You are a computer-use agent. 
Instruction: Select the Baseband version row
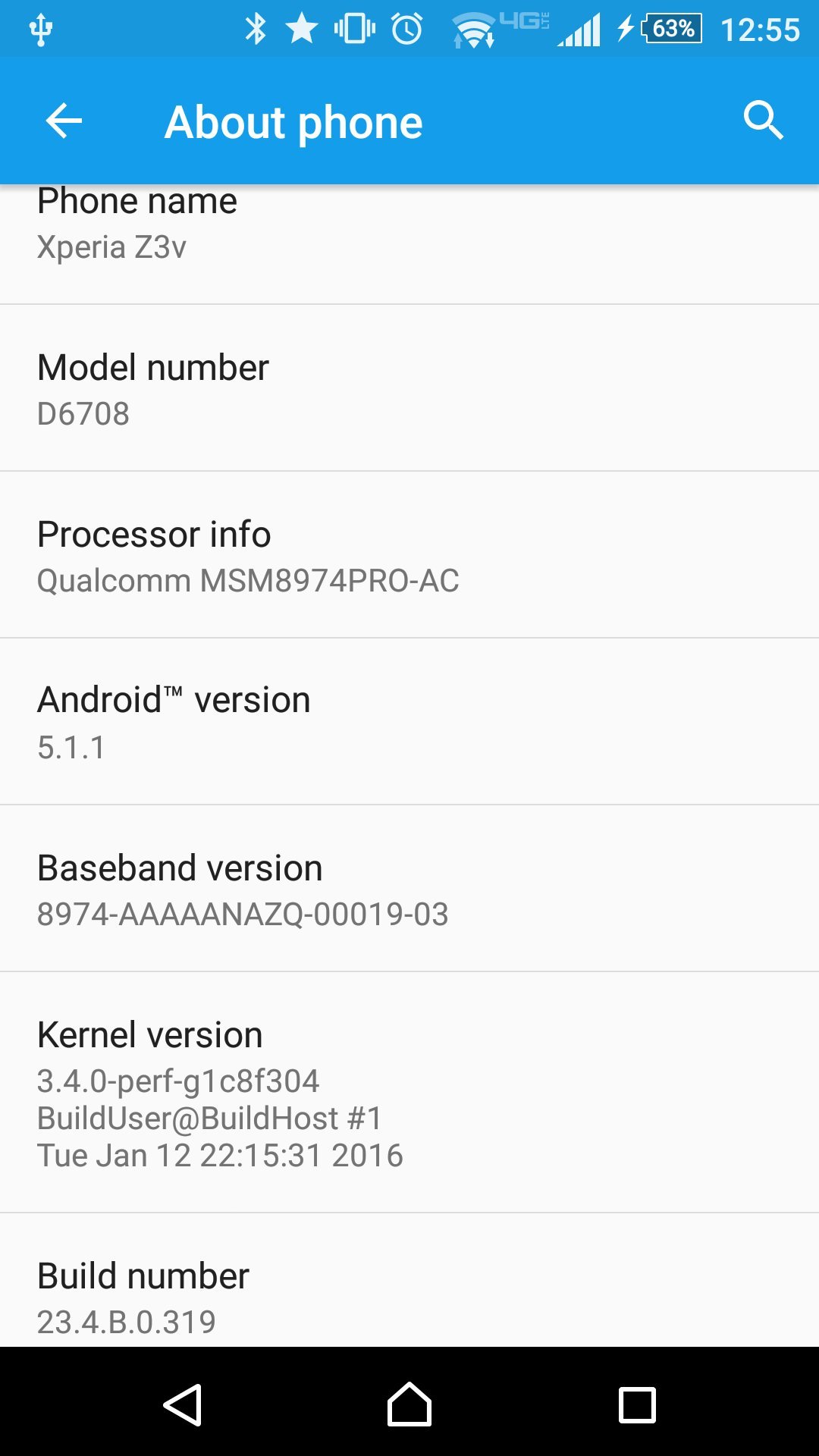(x=409, y=889)
